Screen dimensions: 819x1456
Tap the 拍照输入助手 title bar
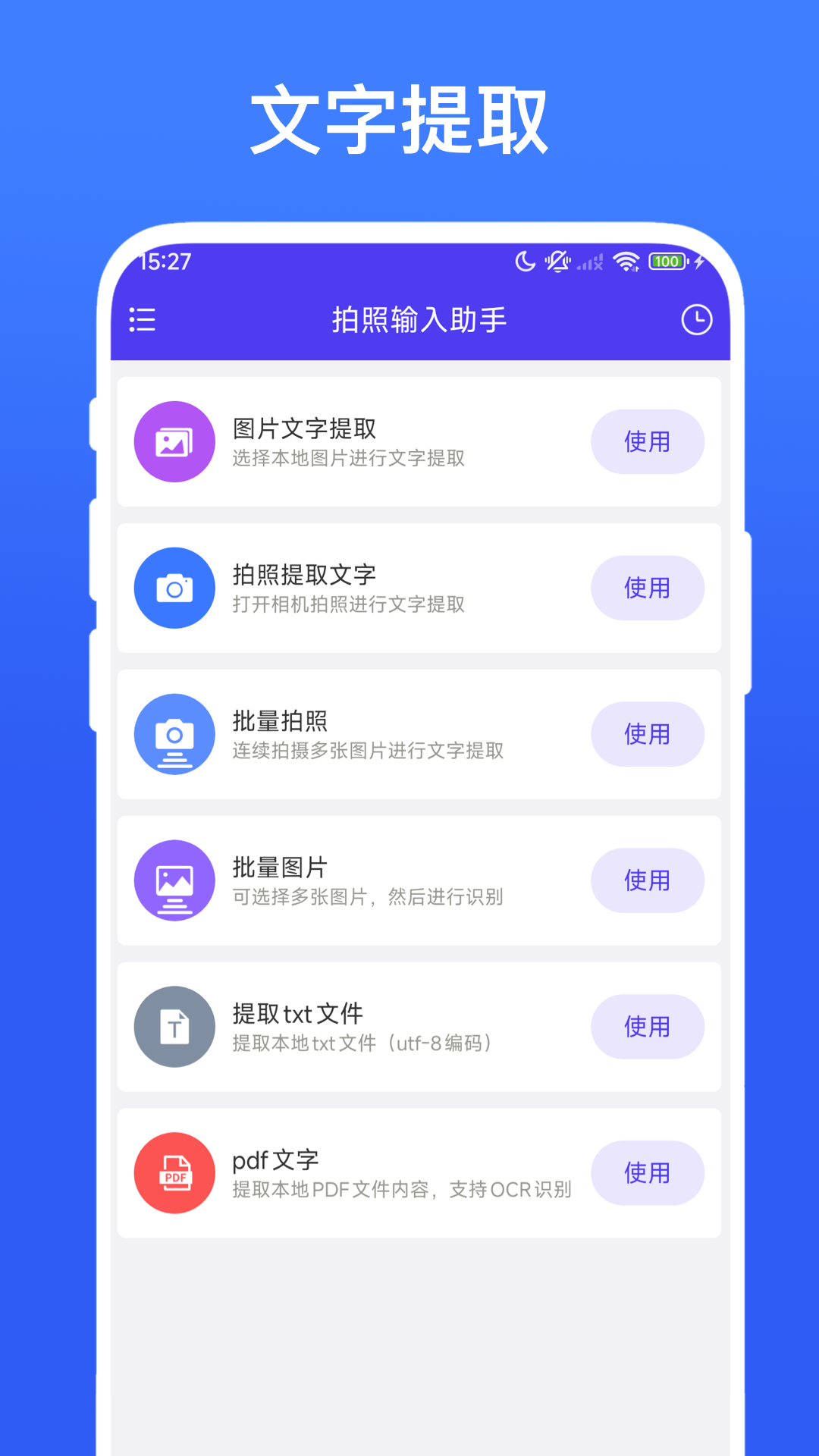coord(419,320)
